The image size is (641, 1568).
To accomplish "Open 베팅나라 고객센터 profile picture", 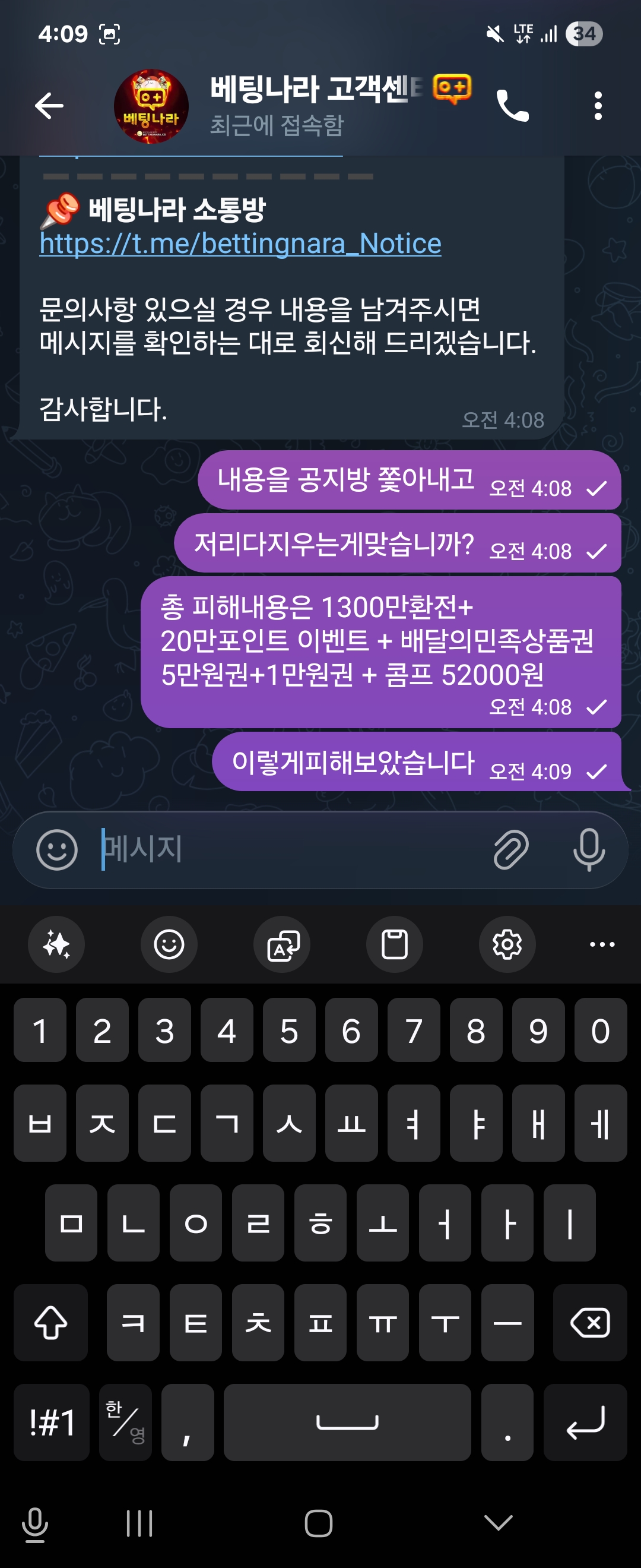I will pyautogui.click(x=151, y=106).
